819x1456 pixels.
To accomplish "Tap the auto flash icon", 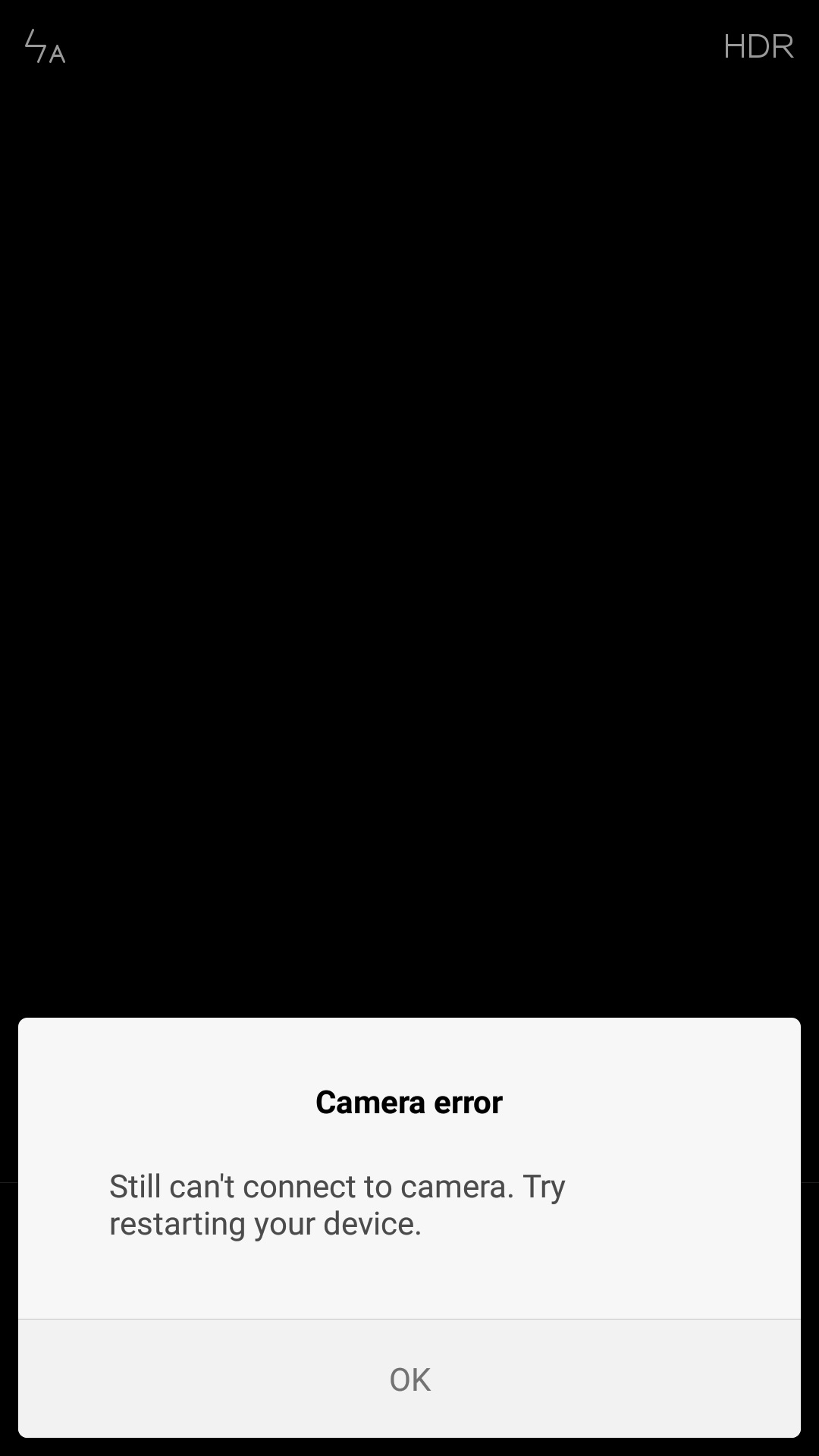I will tap(45, 47).
